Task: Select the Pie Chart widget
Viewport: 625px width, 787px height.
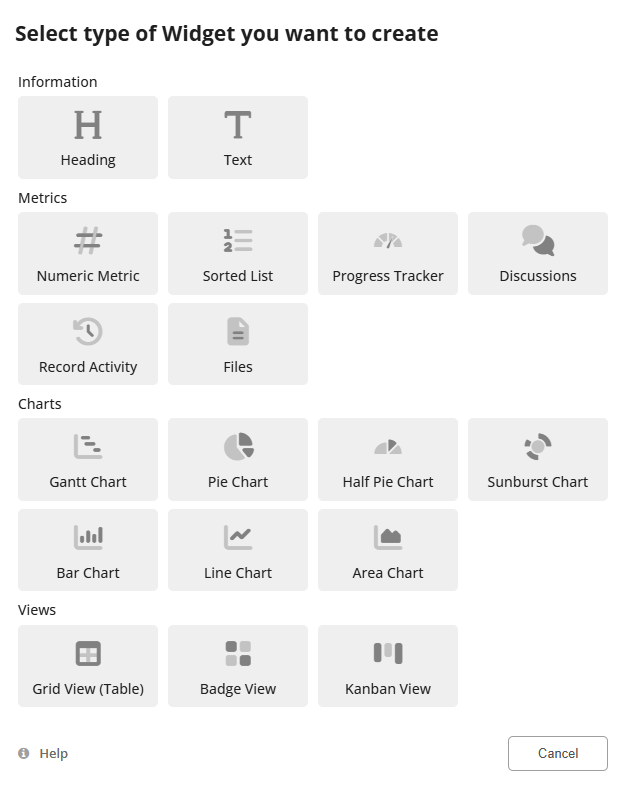Action: 238,459
